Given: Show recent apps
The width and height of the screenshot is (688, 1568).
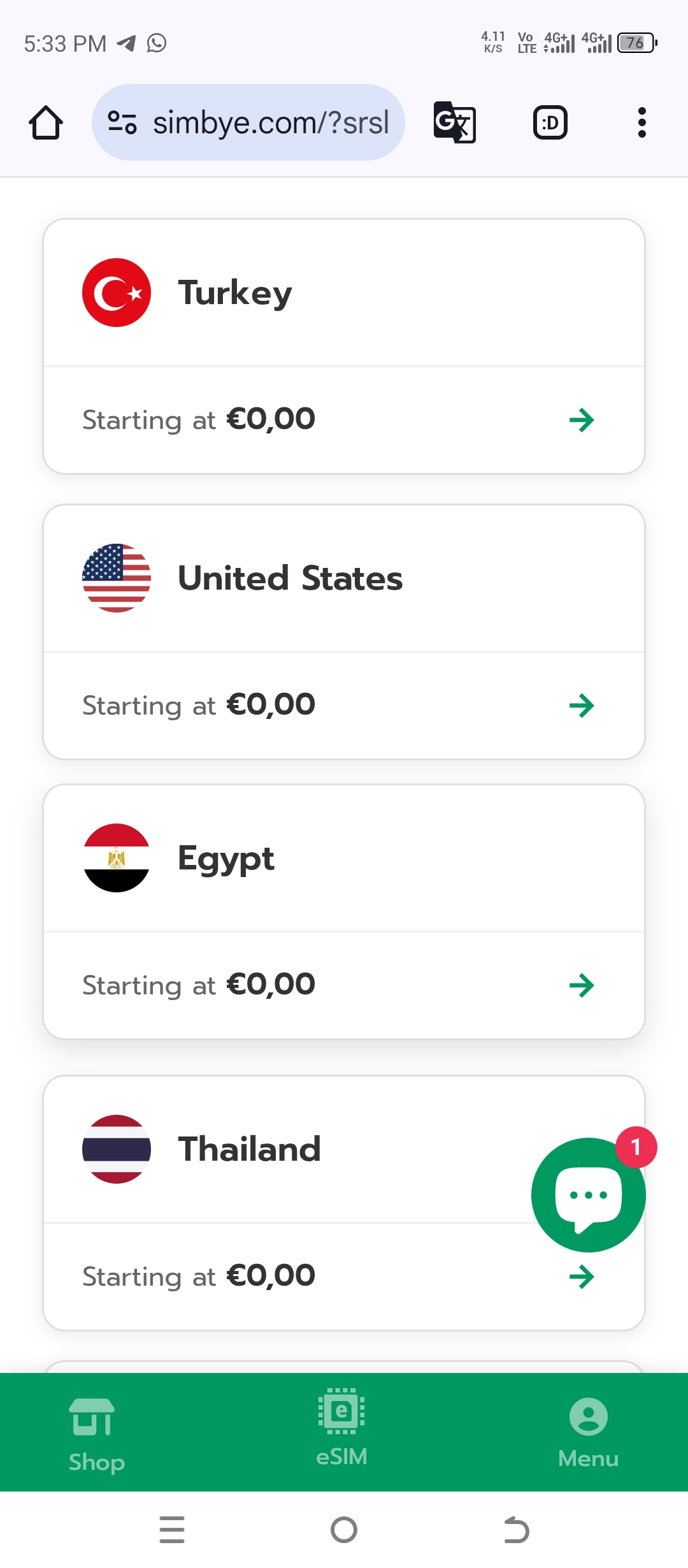Looking at the screenshot, I should (x=172, y=1530).
